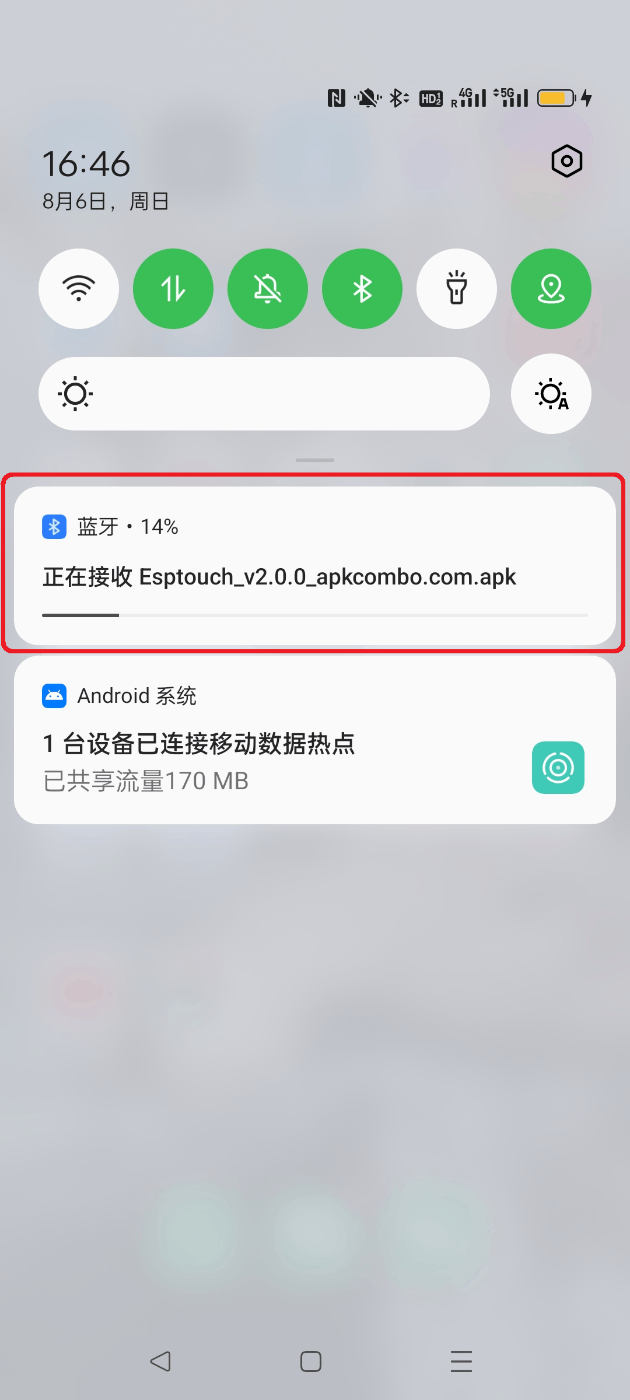Open settings via the hexagon gear icon
The image size is (630, 1400).
tap(567, 161)
